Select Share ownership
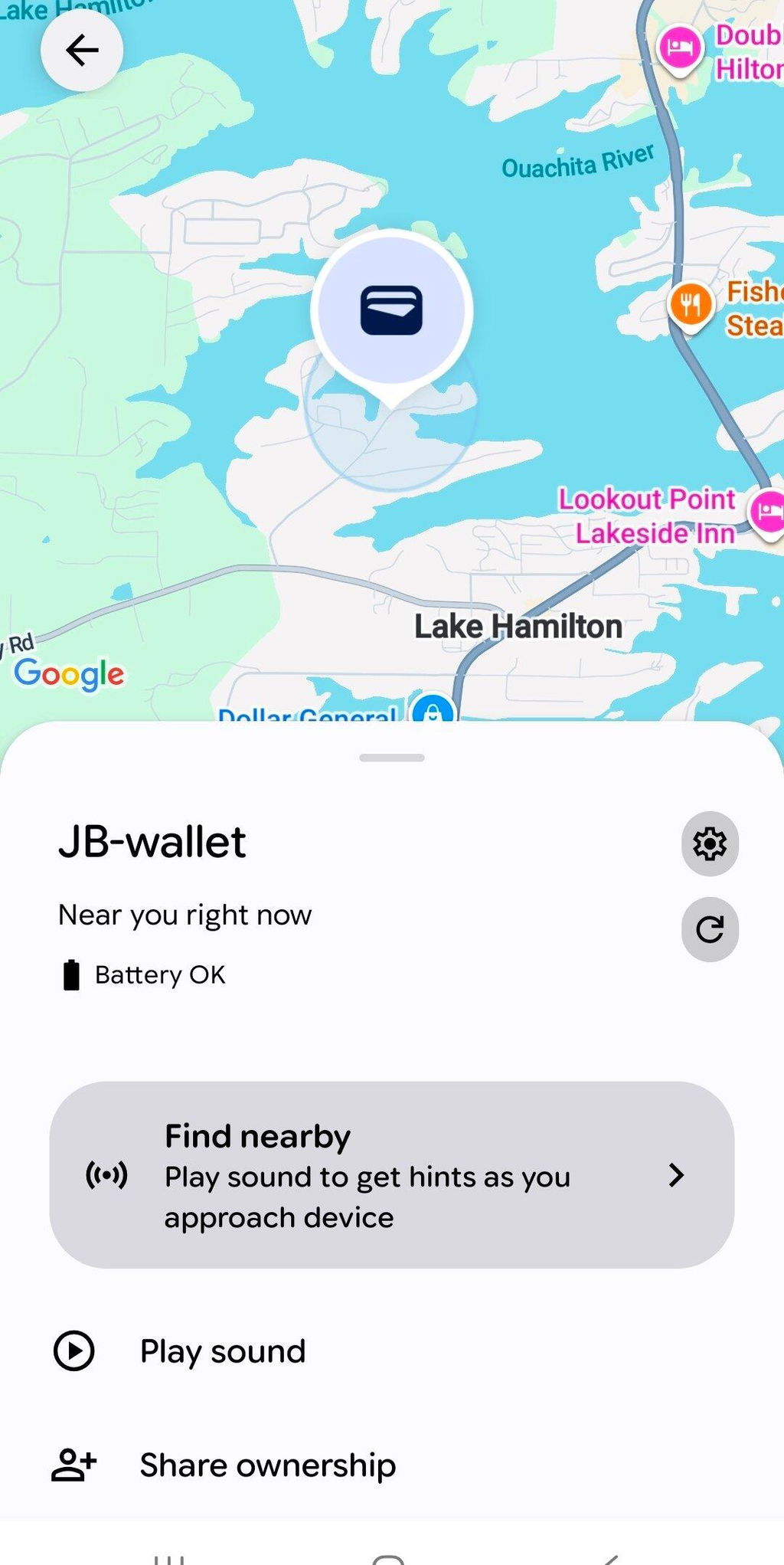Screen dimensions: 784x1565 pyautogui.click(x=392, y=1464)
